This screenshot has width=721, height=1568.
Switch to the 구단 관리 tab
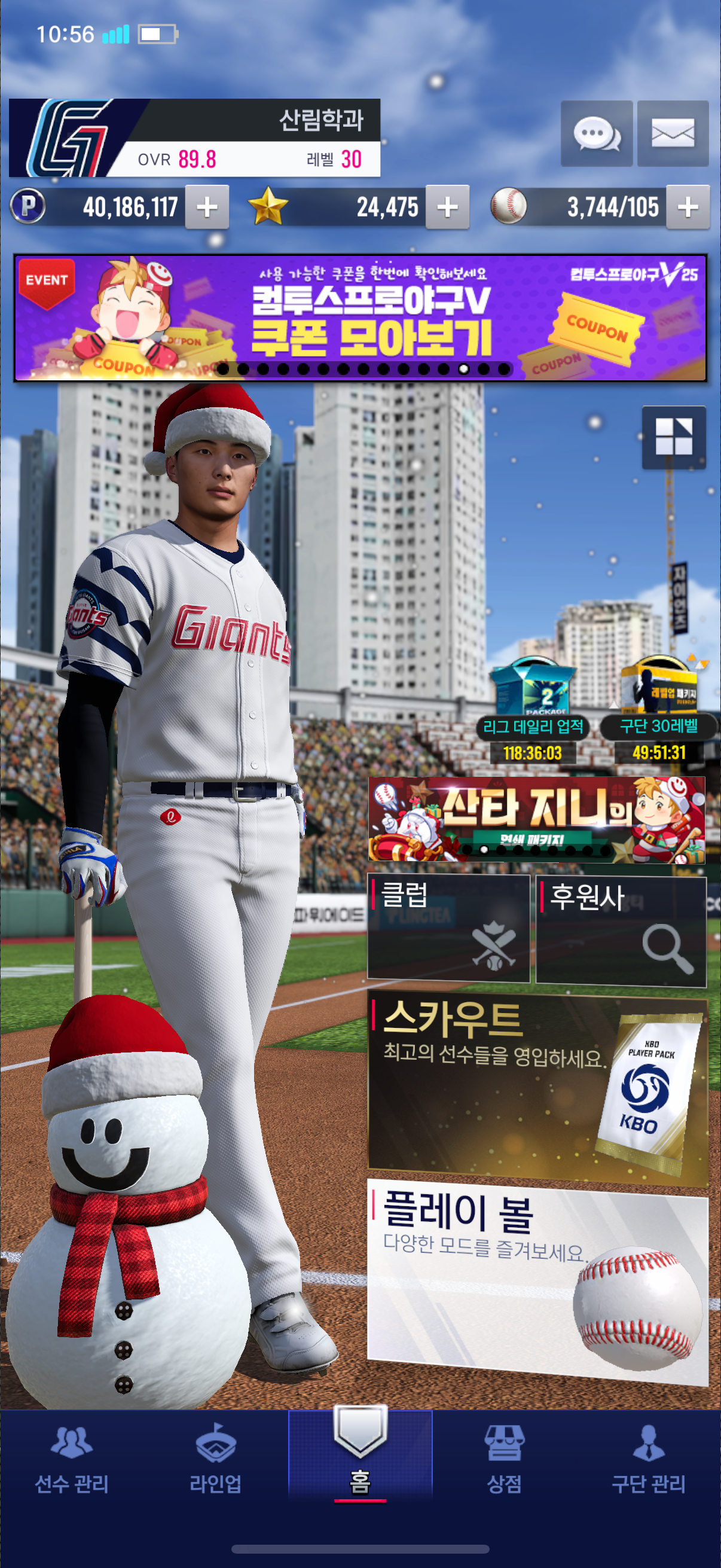649,1461
